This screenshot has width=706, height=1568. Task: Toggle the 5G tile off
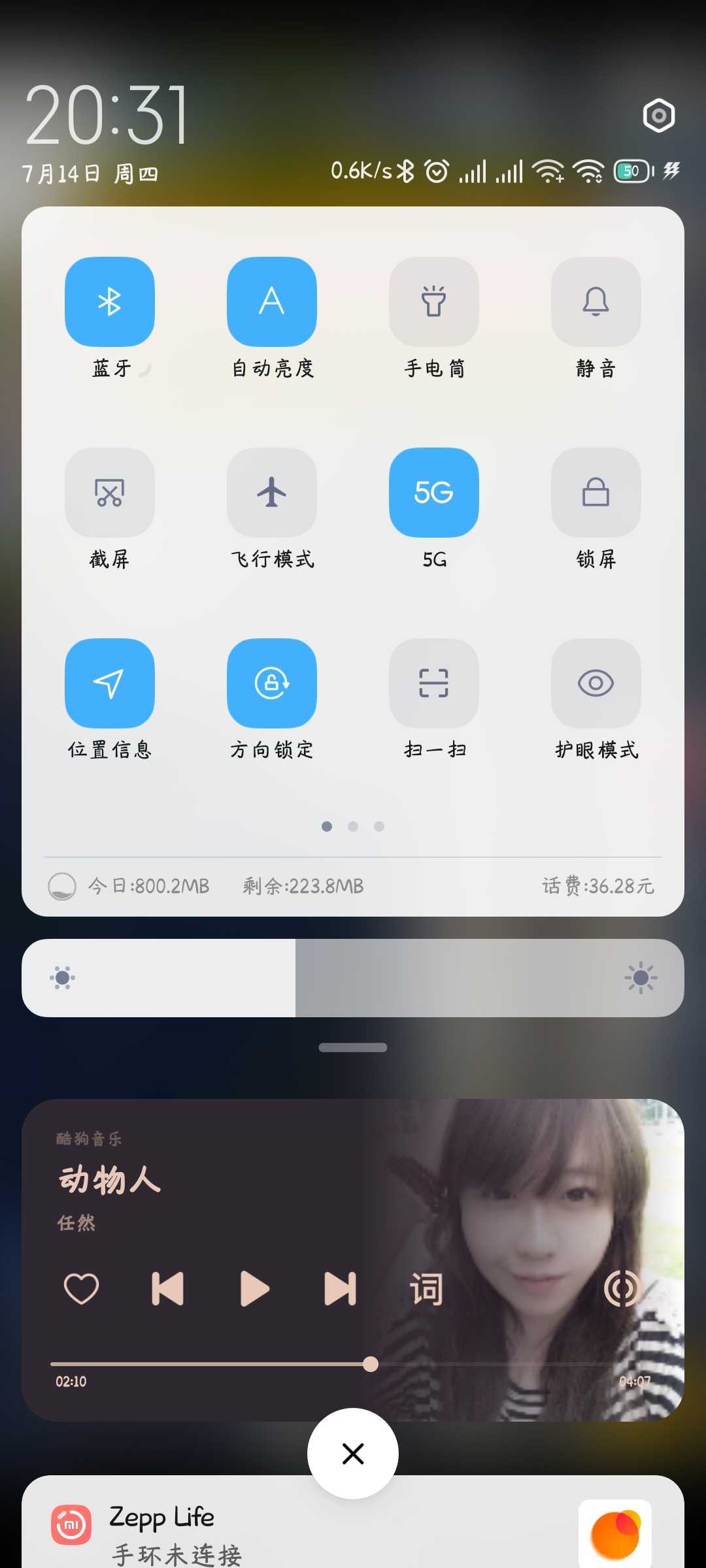point(434,493)
